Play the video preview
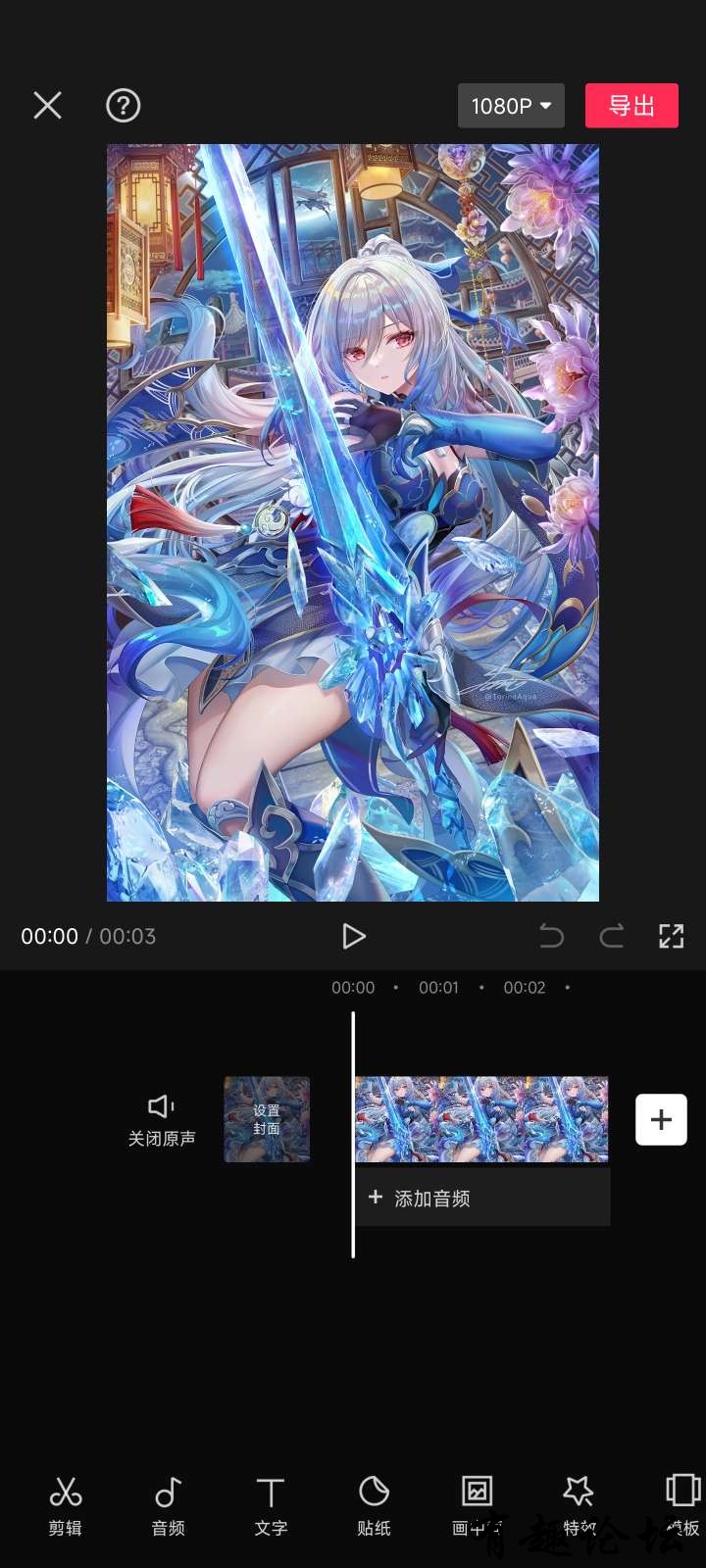This screenshot has width=706, height=1568. (x=353, y=937)
